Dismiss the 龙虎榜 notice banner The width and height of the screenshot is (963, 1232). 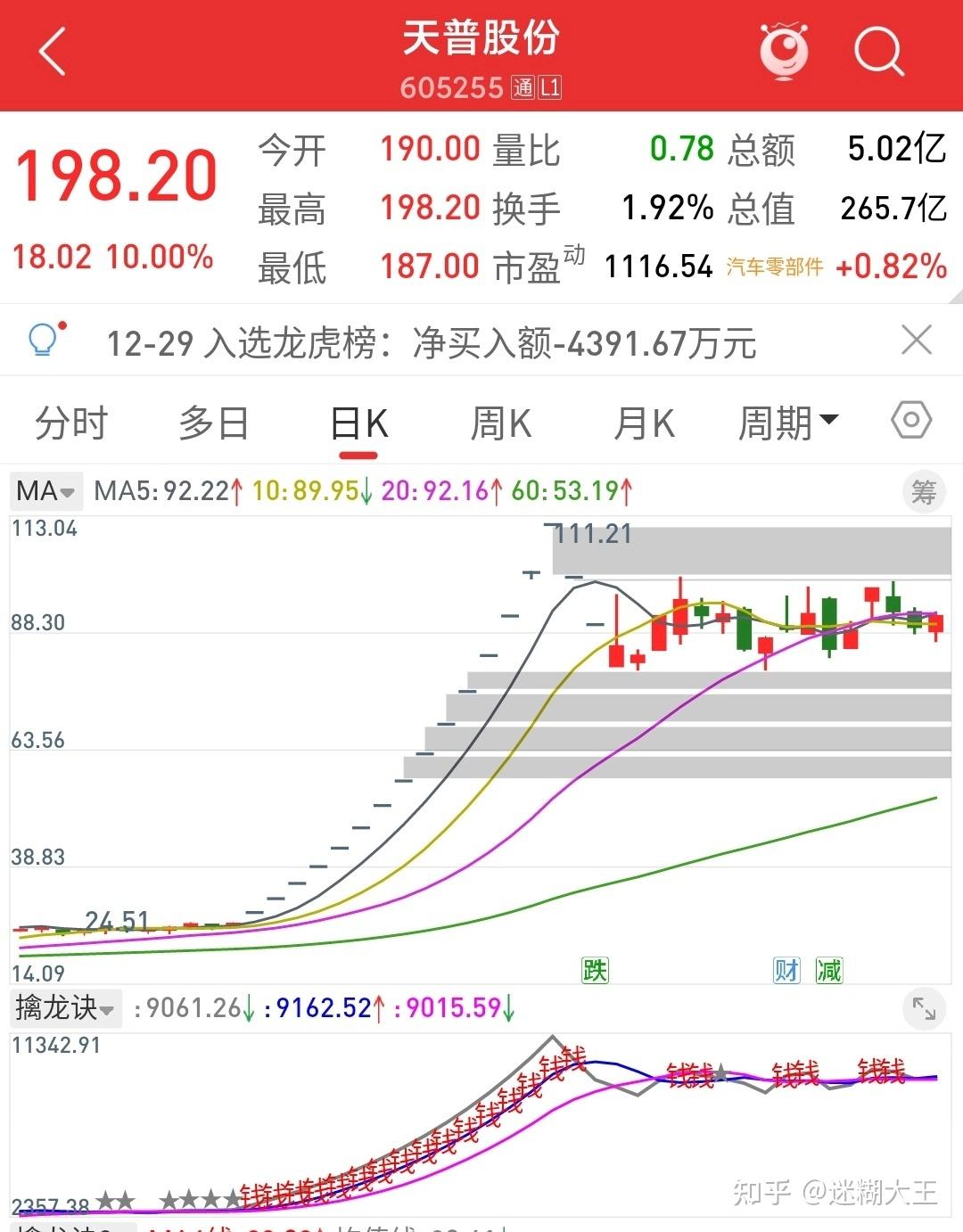917,341
